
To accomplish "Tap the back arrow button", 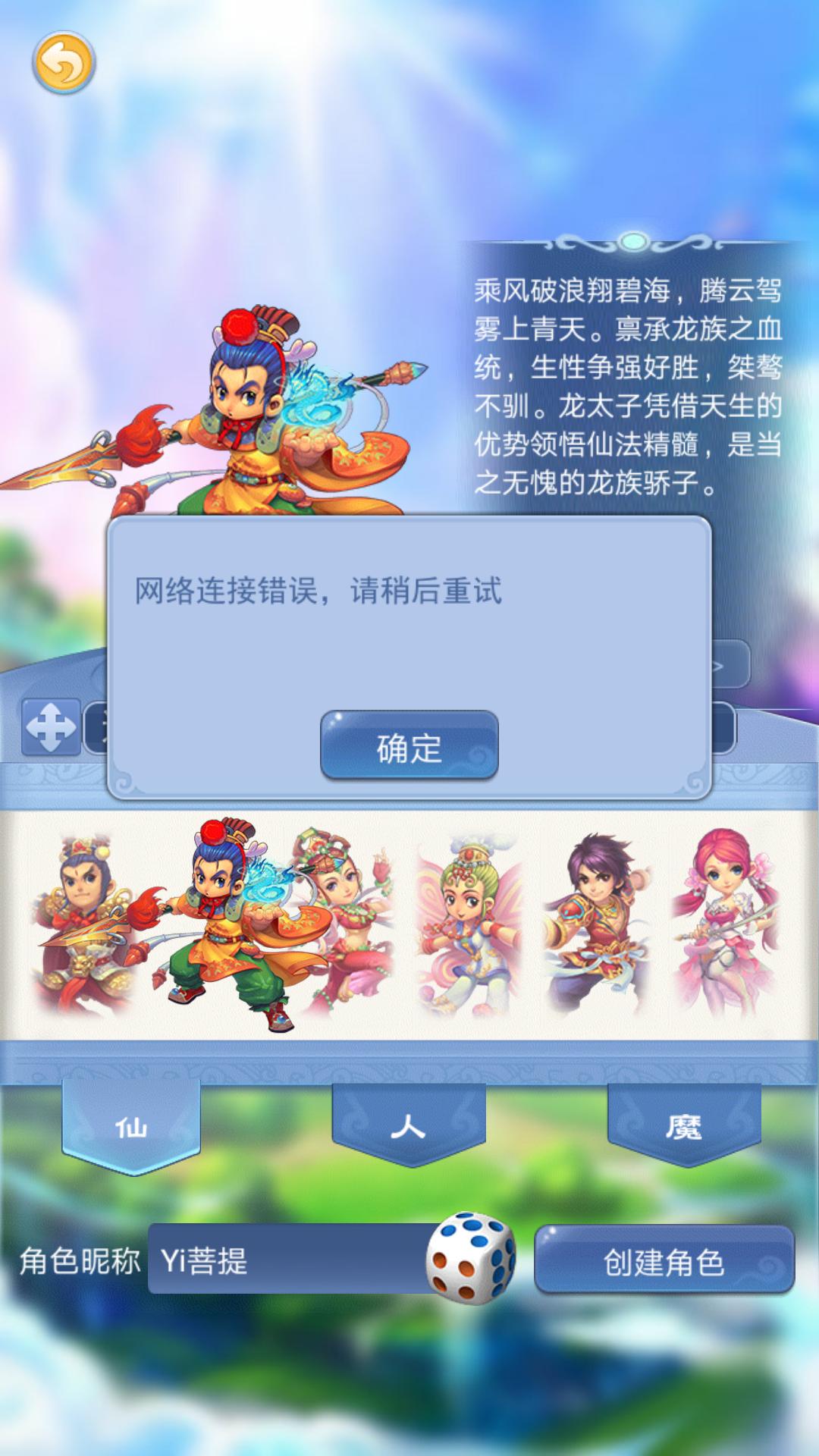I will click(64, 64).
